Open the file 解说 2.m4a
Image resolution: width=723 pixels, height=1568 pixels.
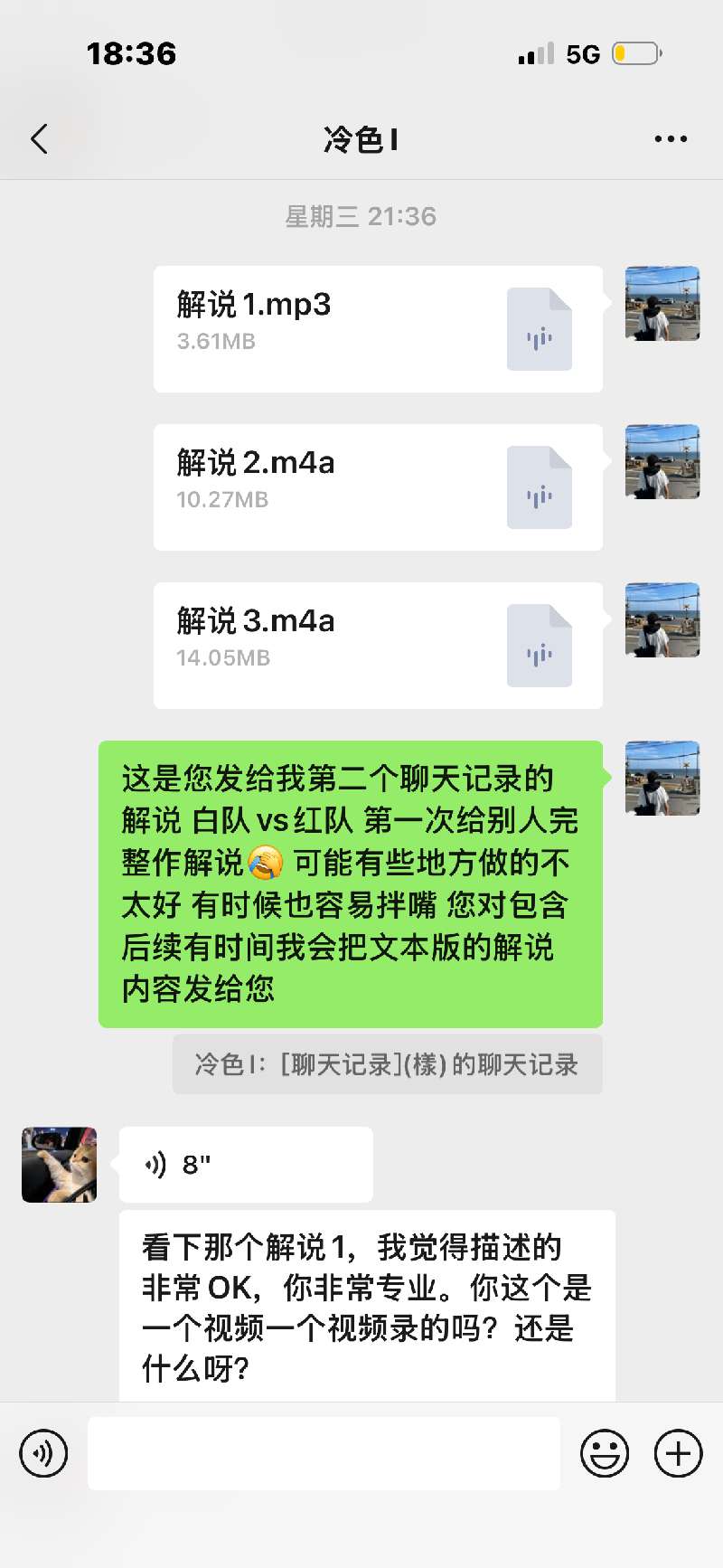(x=378, y=487)
